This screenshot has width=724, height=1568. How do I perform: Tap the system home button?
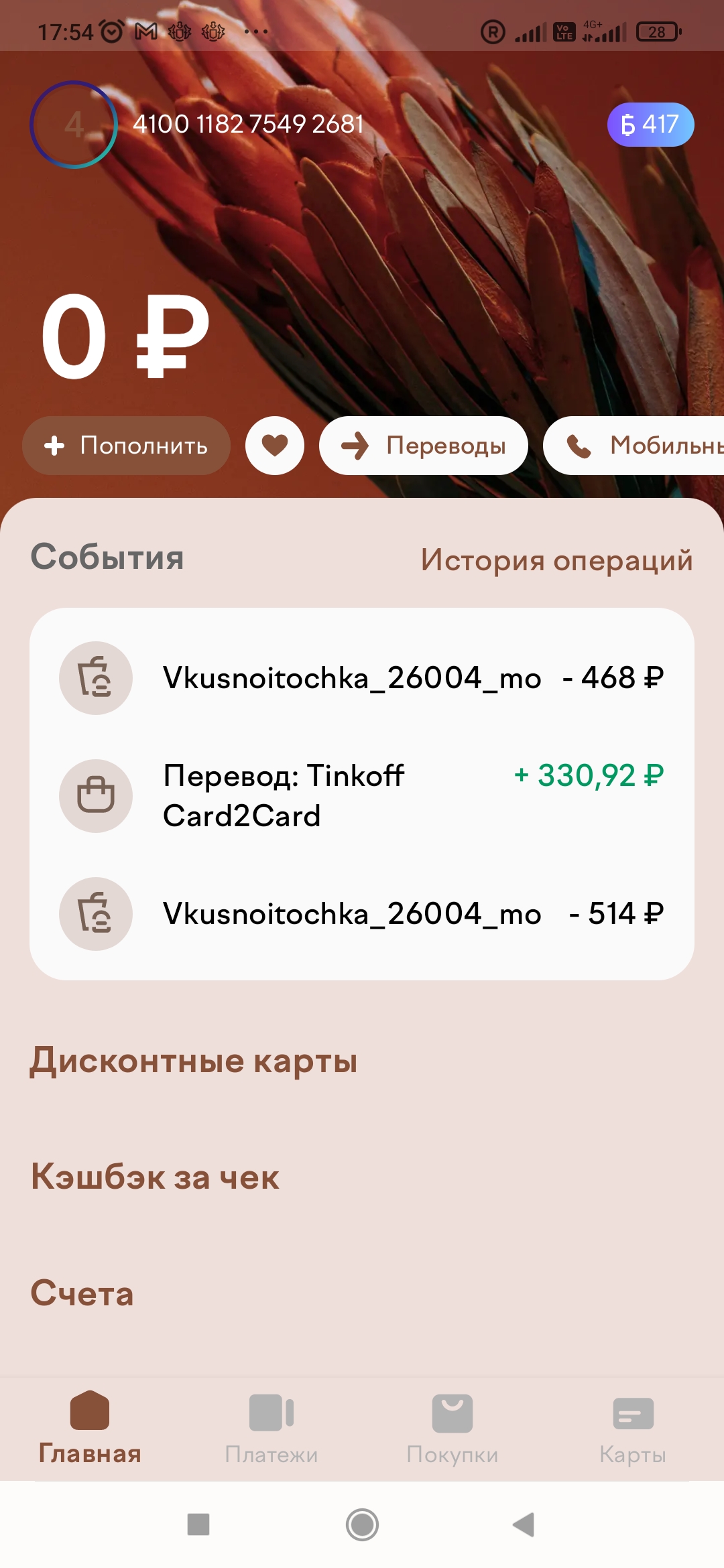click(362, 1524)
